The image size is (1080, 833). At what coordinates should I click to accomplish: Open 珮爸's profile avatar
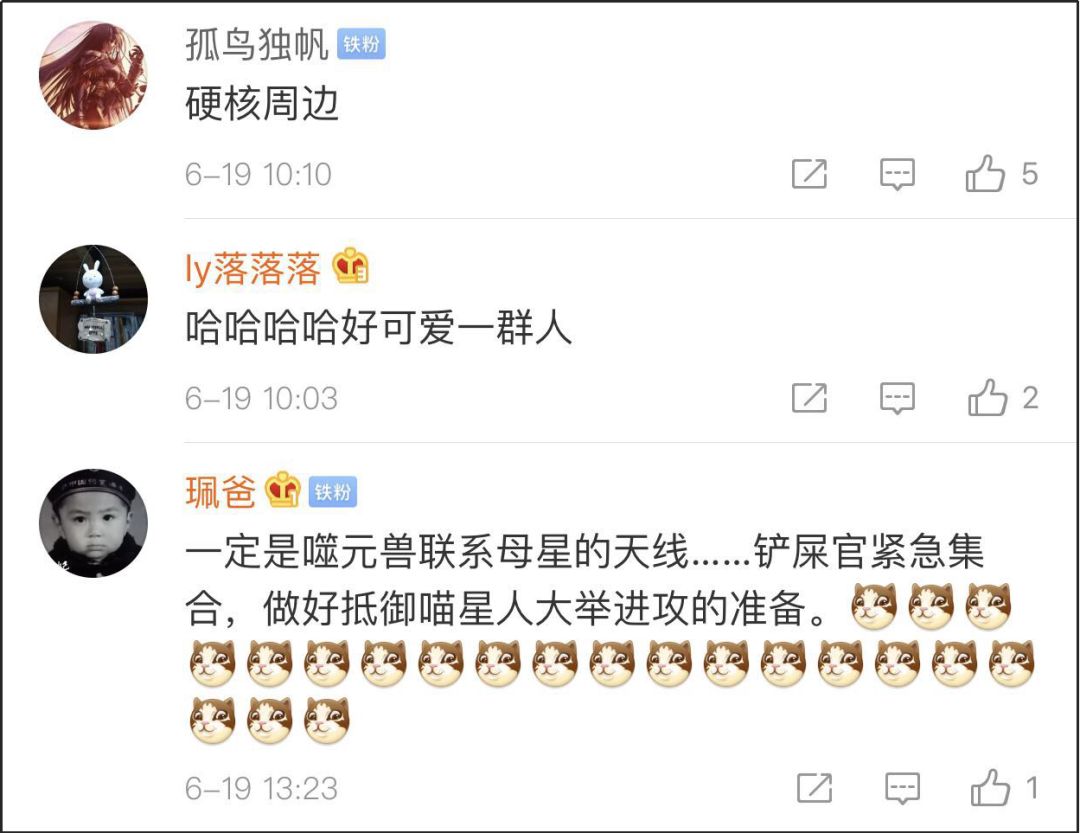tap(93, 523)
